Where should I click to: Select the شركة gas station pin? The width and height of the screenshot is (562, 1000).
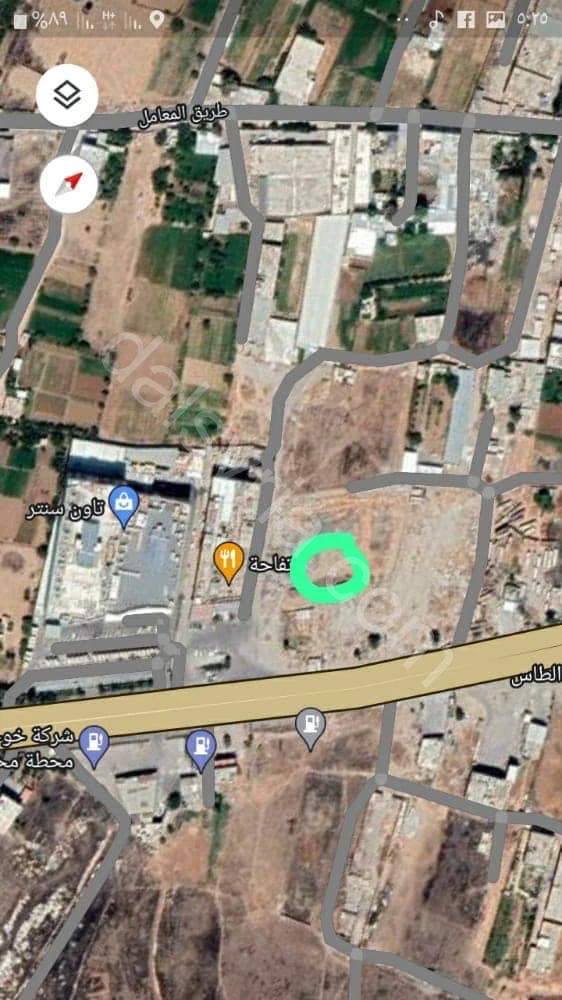(95, 747)
